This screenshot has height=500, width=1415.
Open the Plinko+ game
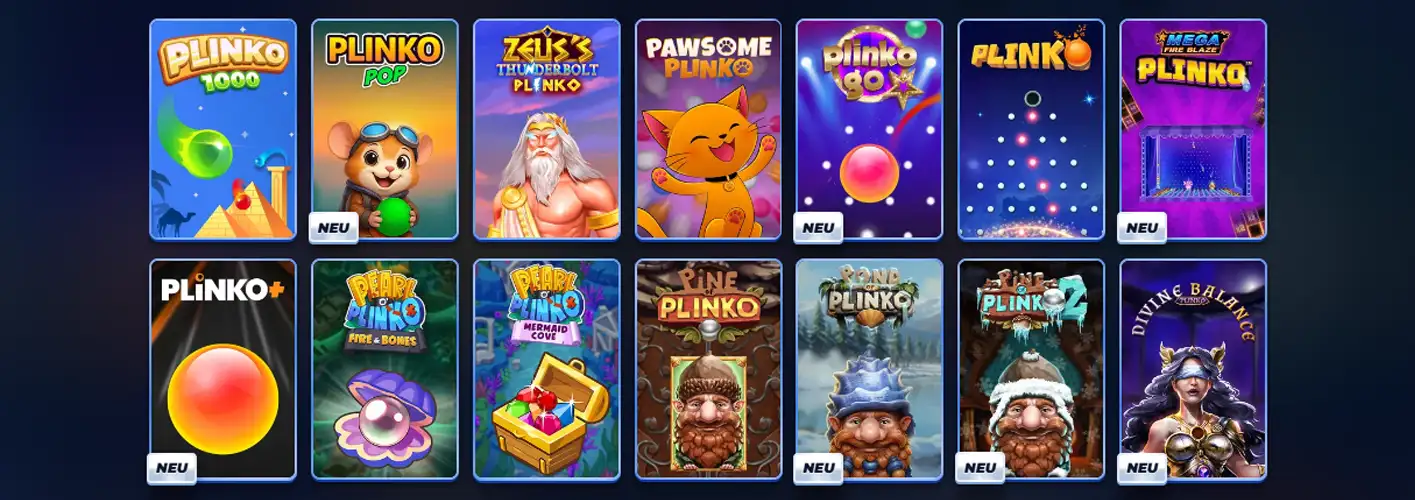click(223, 370)
